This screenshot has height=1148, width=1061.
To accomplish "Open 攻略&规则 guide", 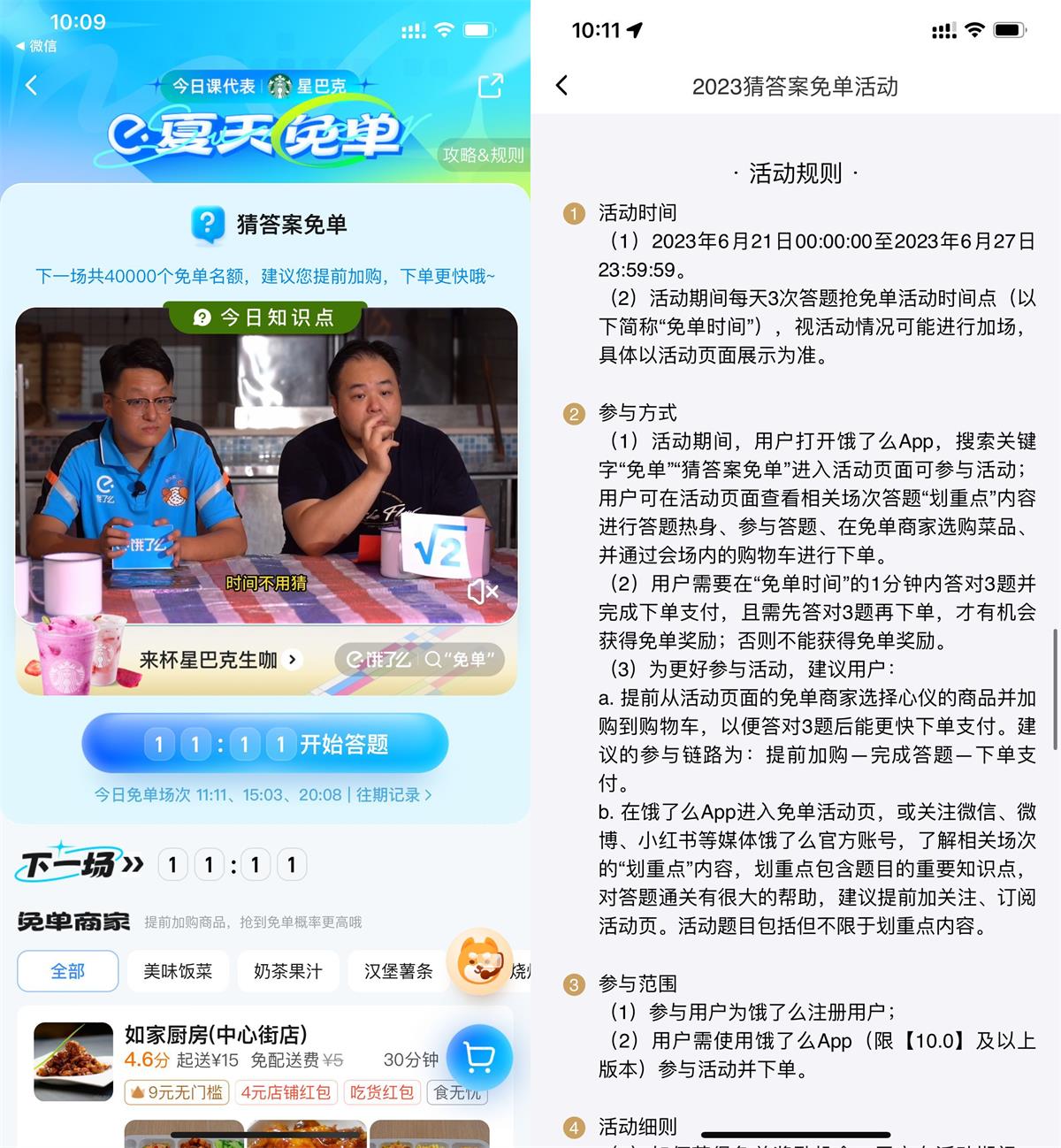I will (483, 155).
